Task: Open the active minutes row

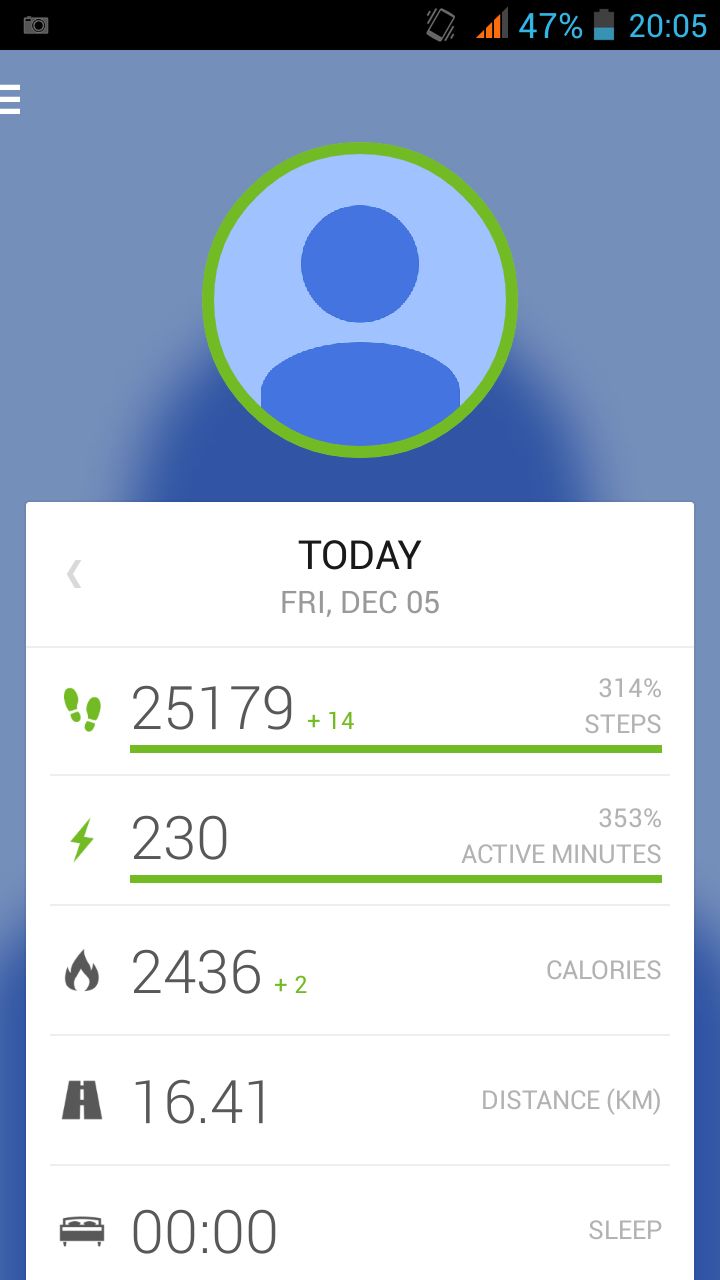Action: 360,840
